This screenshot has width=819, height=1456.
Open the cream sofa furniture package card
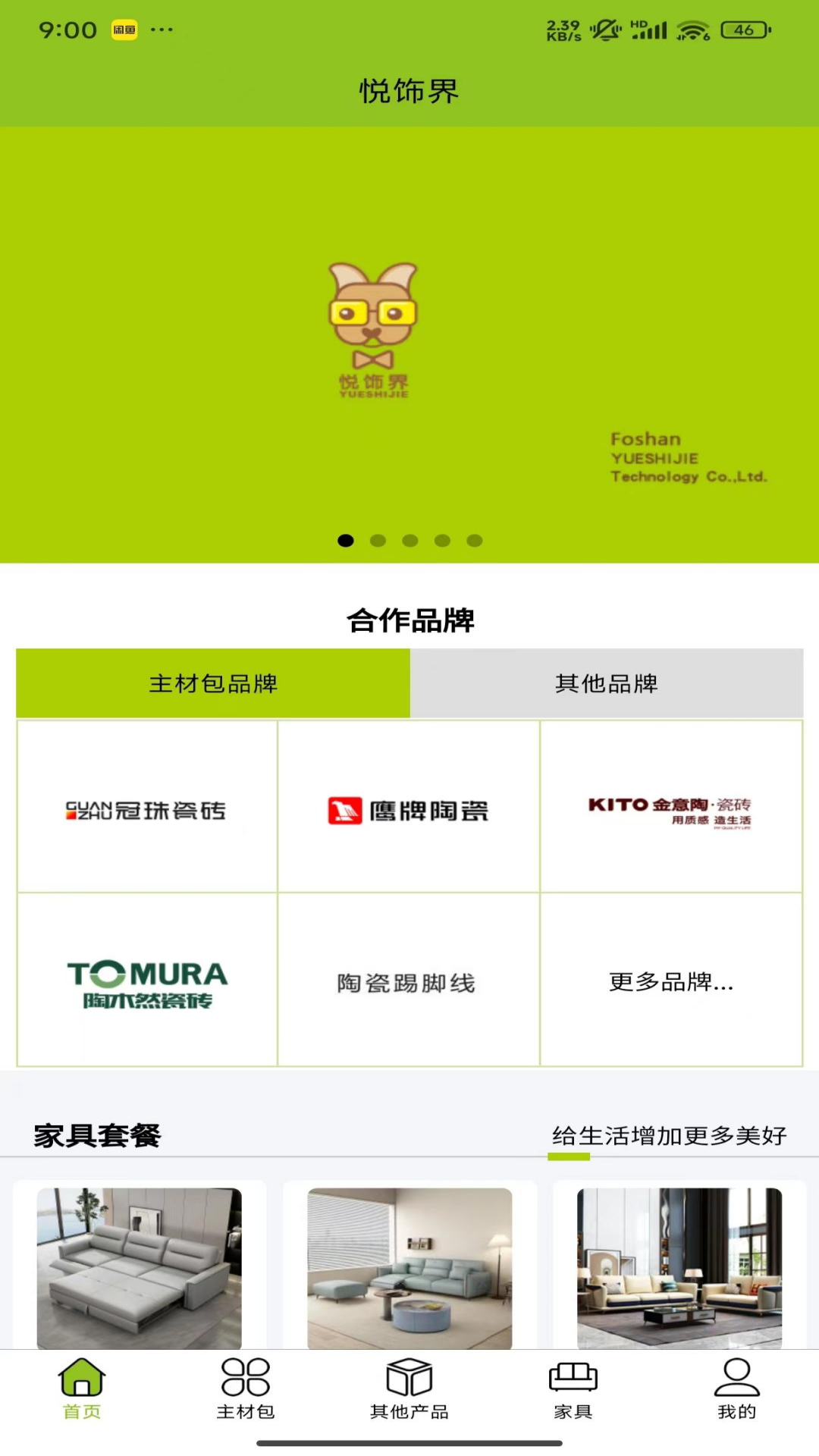679,1266
